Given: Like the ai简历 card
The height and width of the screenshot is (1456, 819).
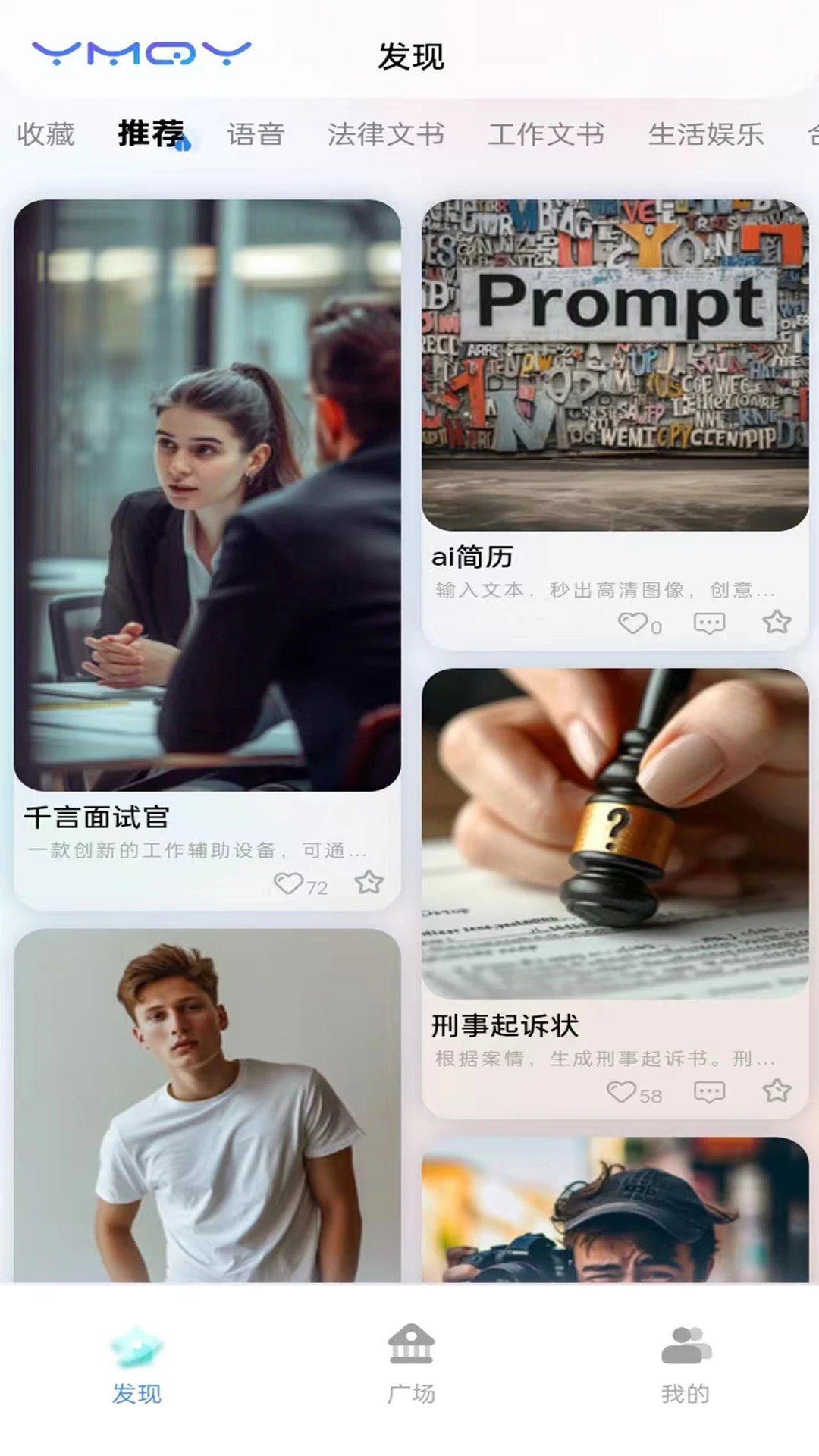Looking at the screenshot, I should 632,623.
